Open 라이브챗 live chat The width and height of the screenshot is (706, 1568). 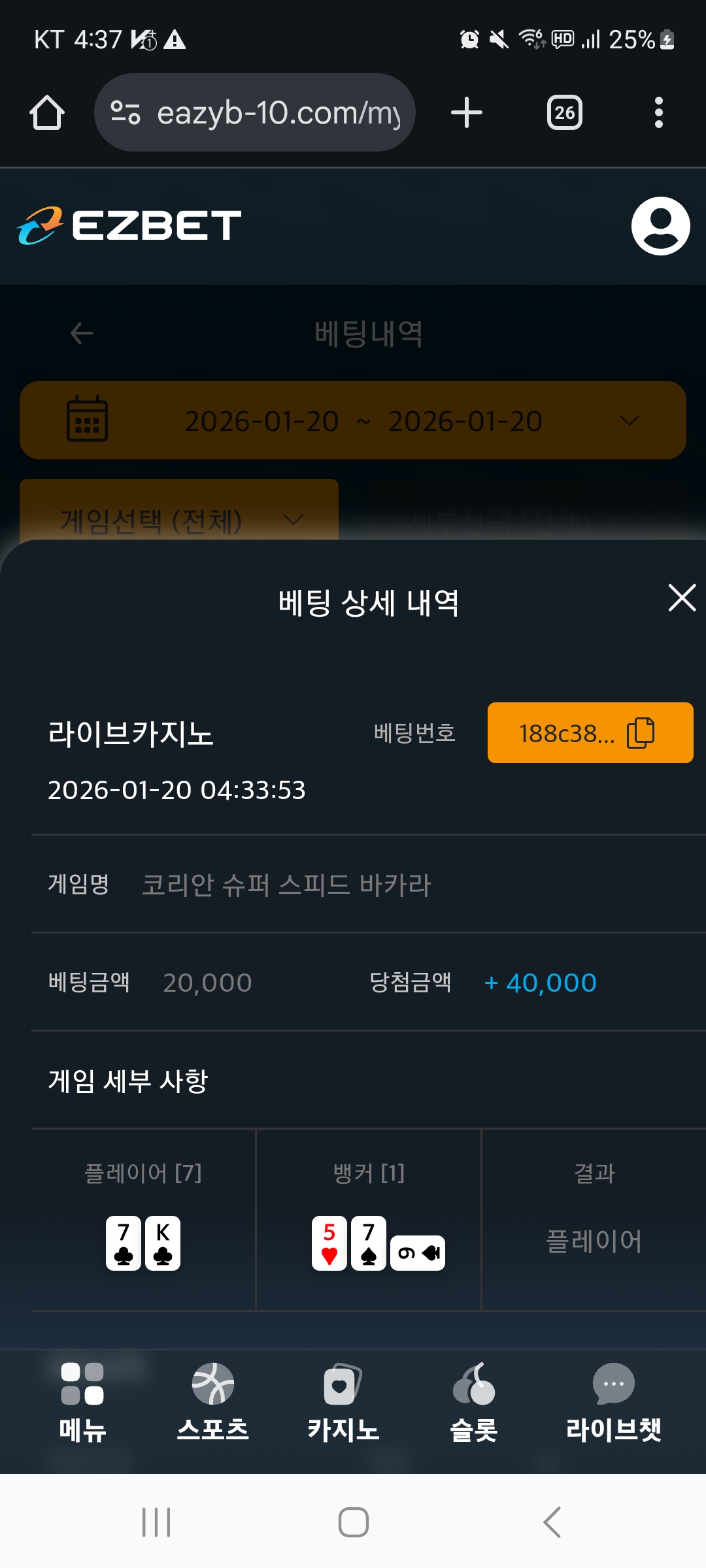pos(613,1401)
